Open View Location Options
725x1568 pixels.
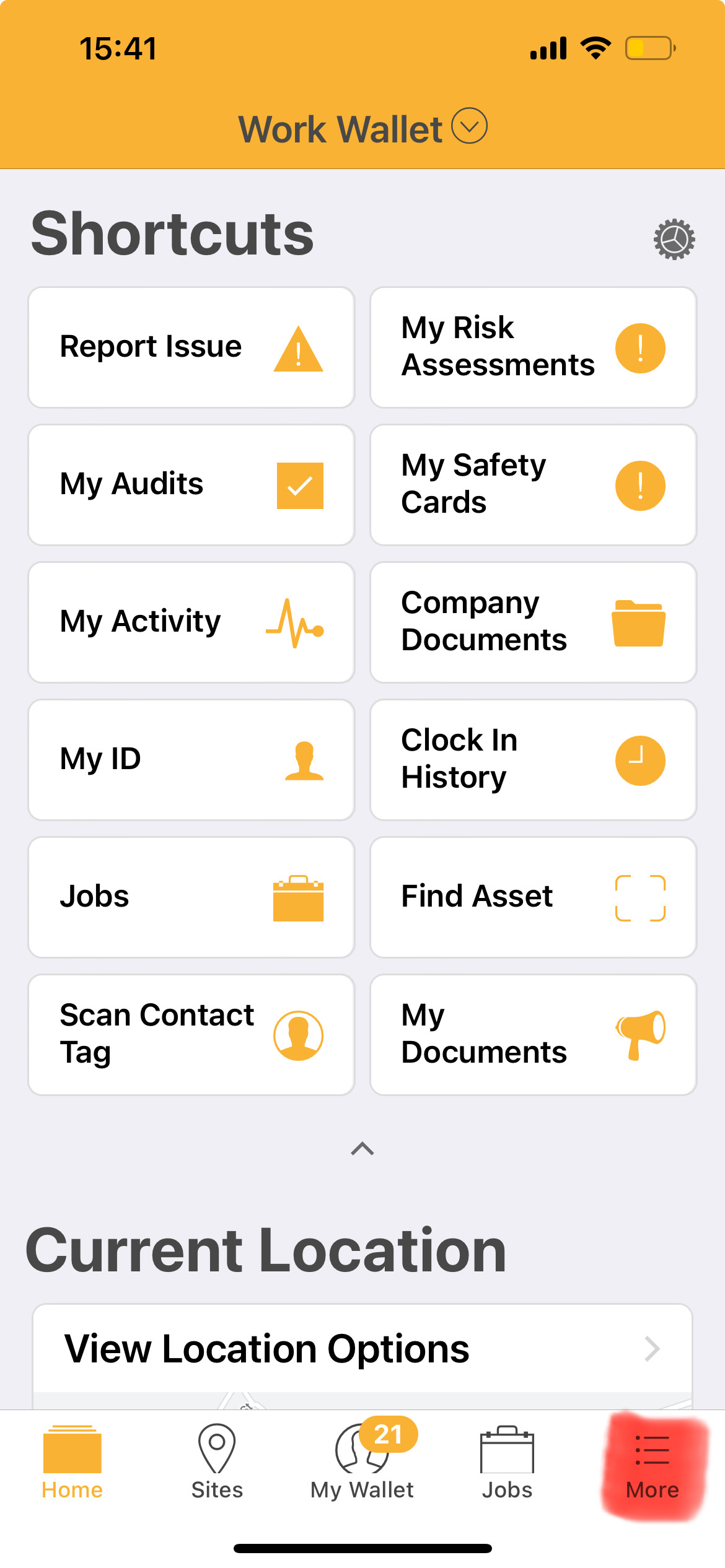(x=362, y=1348)
